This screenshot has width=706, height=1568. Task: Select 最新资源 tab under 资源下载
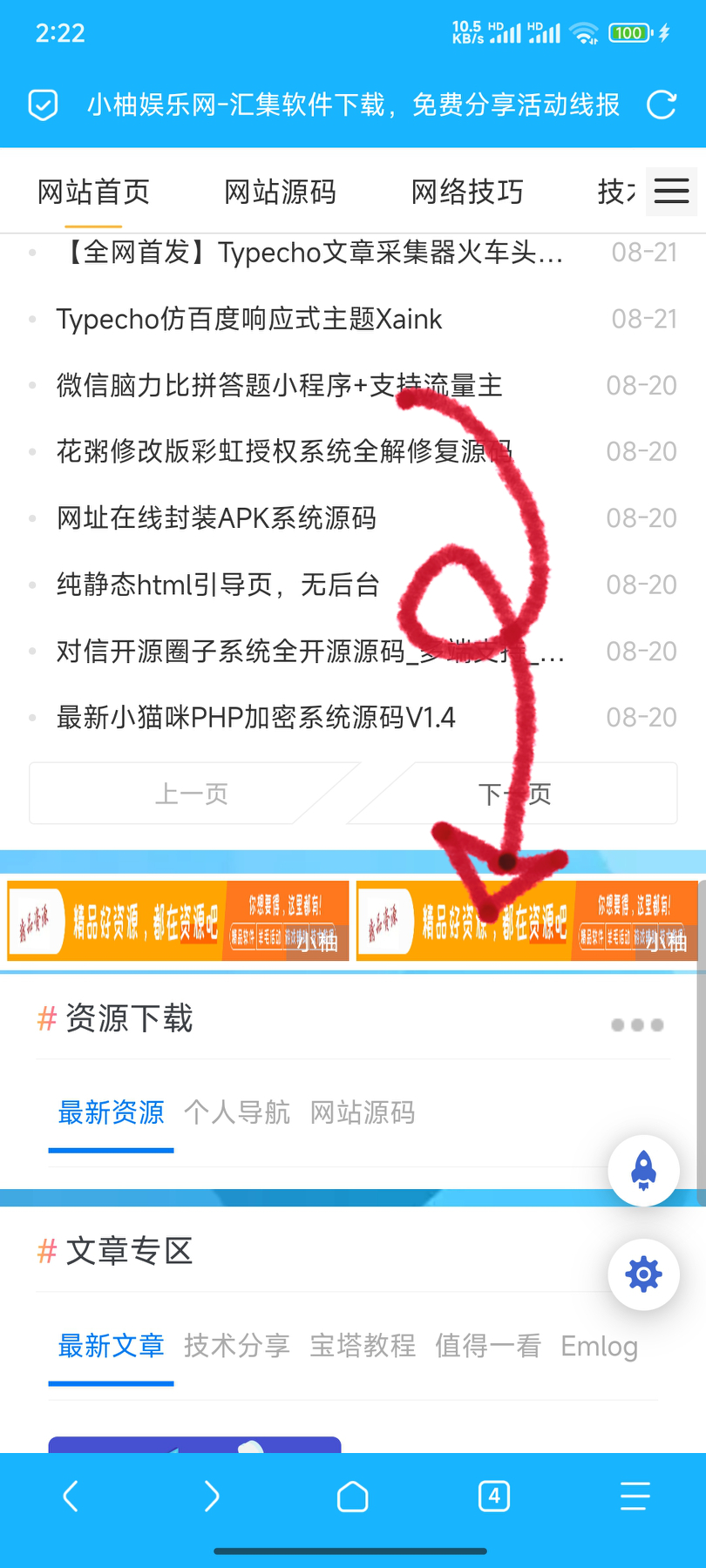click(x=111, y=1112)
